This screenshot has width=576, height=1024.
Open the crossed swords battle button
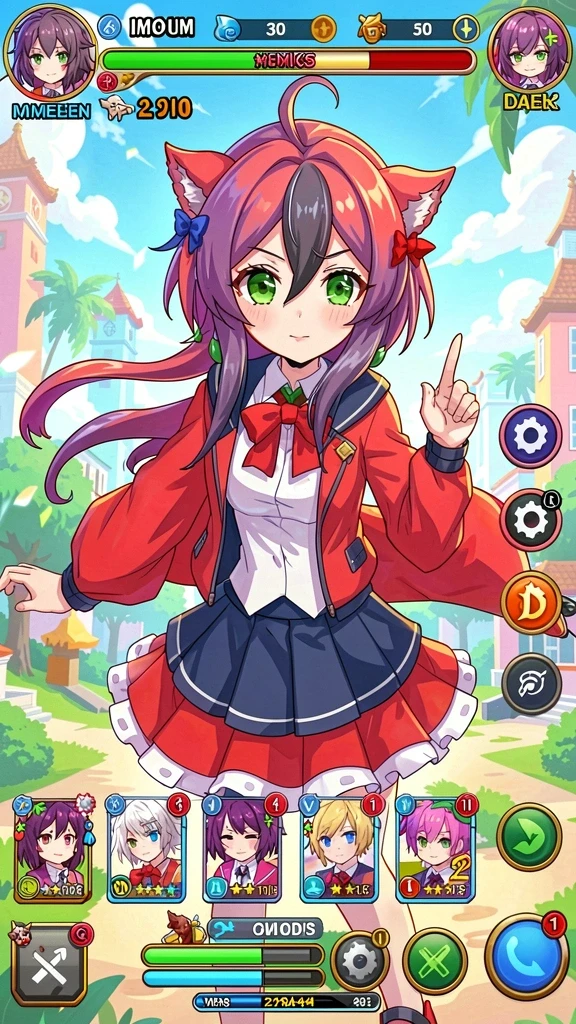pos(50,965)
